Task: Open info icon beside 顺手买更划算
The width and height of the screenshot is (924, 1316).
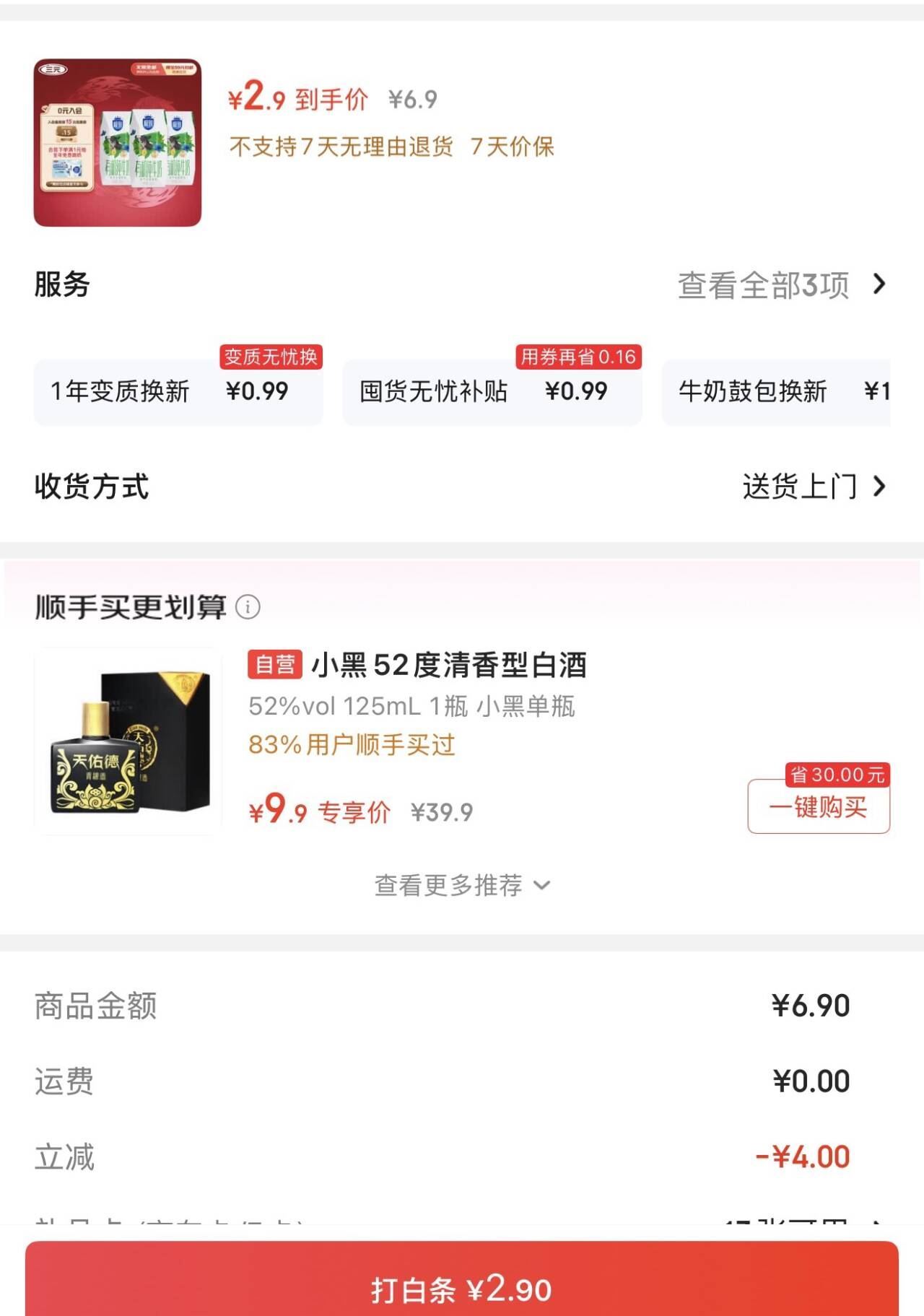Action: pos(248,607)
